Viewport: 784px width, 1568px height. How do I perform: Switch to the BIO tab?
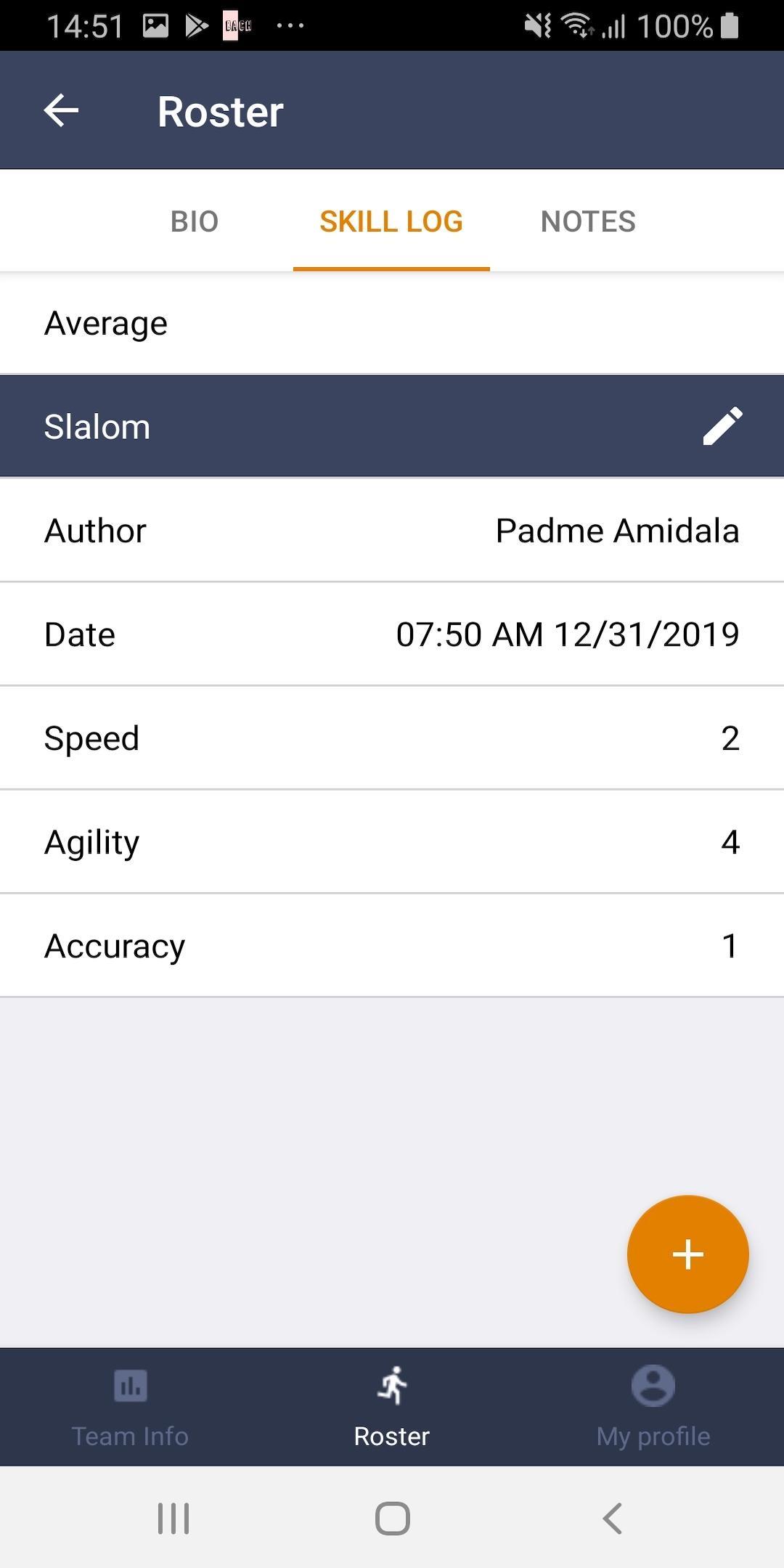point(195,221)
